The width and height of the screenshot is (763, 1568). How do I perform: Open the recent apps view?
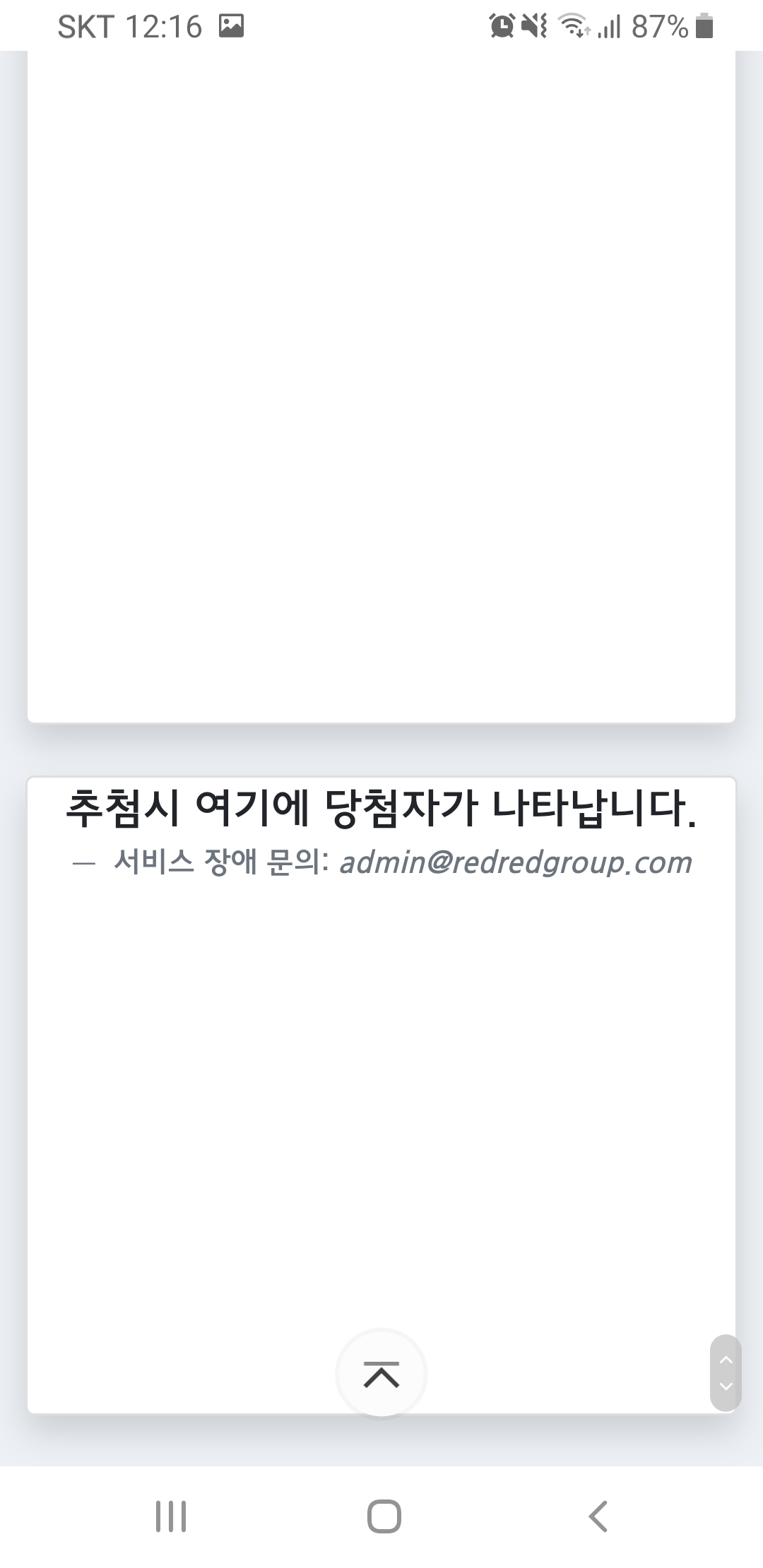170,1516
